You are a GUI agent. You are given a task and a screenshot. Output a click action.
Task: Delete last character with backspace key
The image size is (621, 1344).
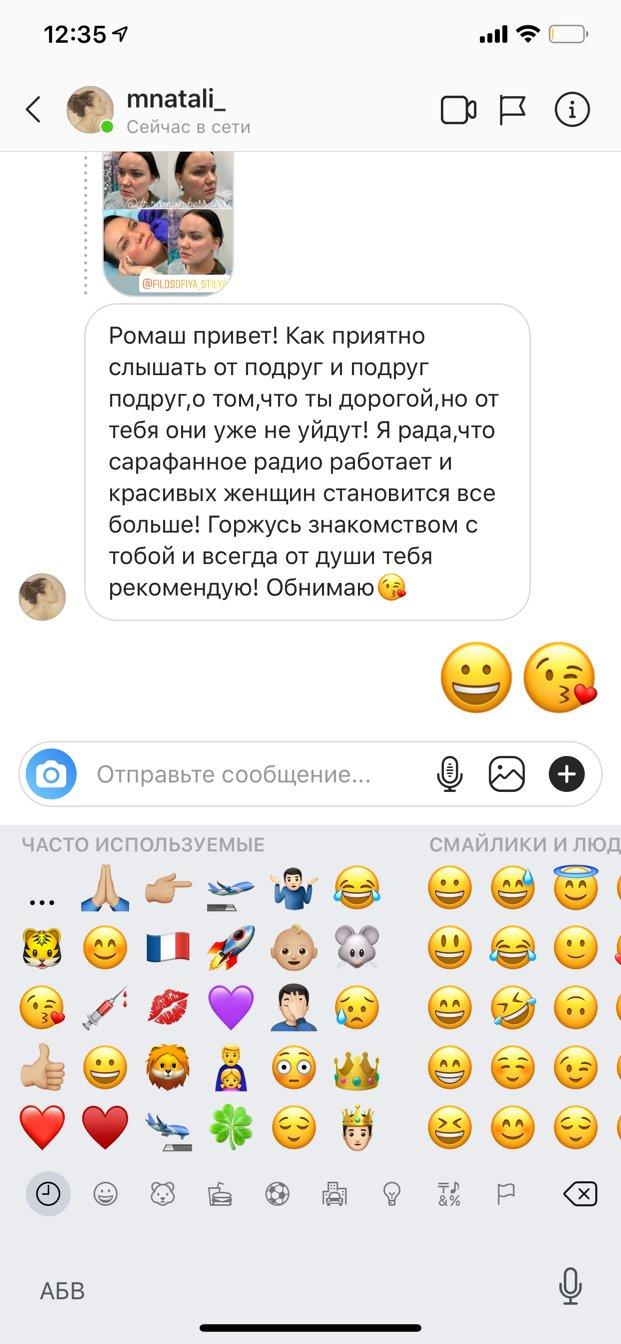point(579,1193)
